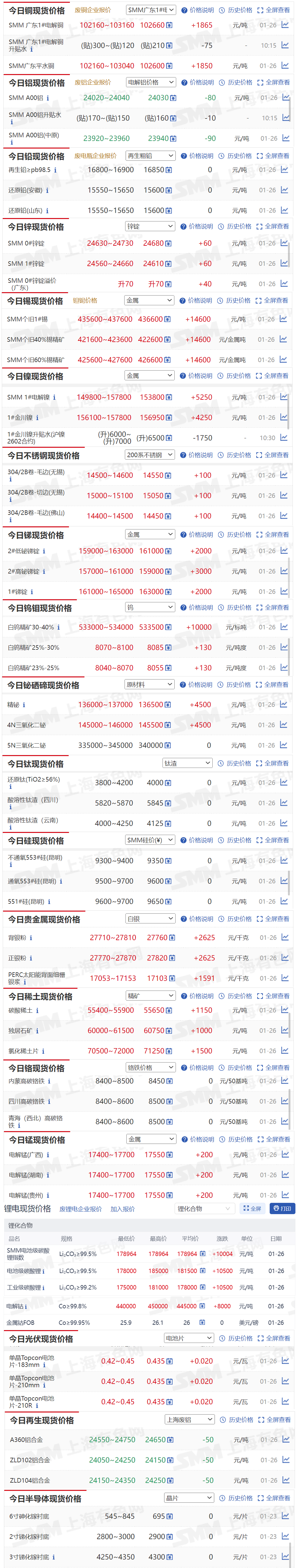Expand the 锂化合物 dropdown
The height and width of the screenshot is (1568, 298).
click(204, 1208)
